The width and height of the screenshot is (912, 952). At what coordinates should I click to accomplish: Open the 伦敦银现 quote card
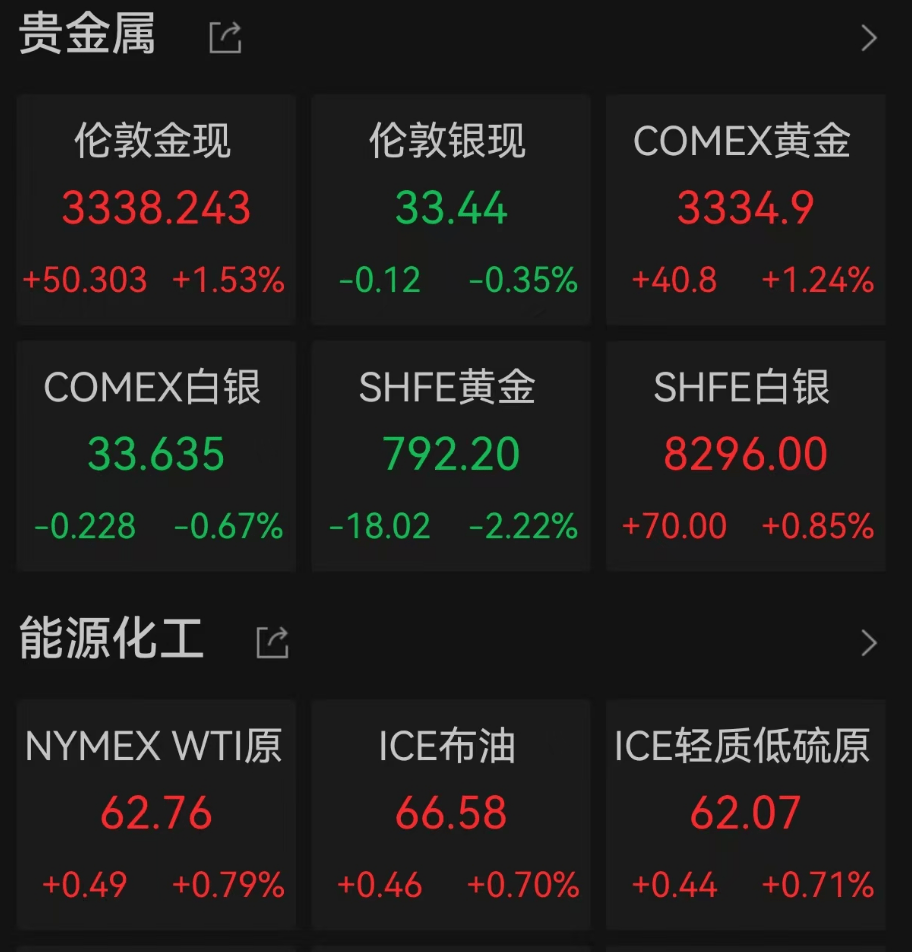450,210
